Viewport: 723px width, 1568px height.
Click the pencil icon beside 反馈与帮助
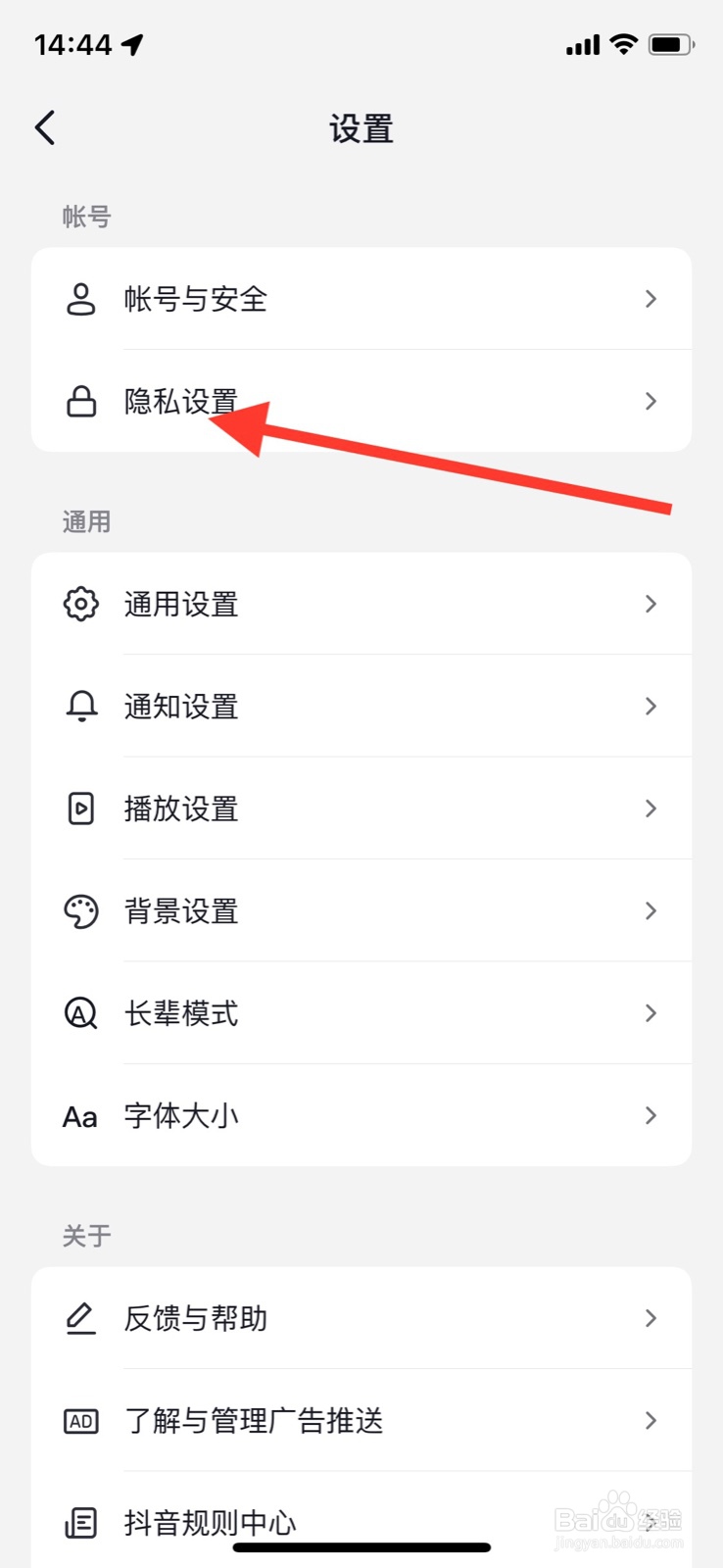(x=80, y=1318)
